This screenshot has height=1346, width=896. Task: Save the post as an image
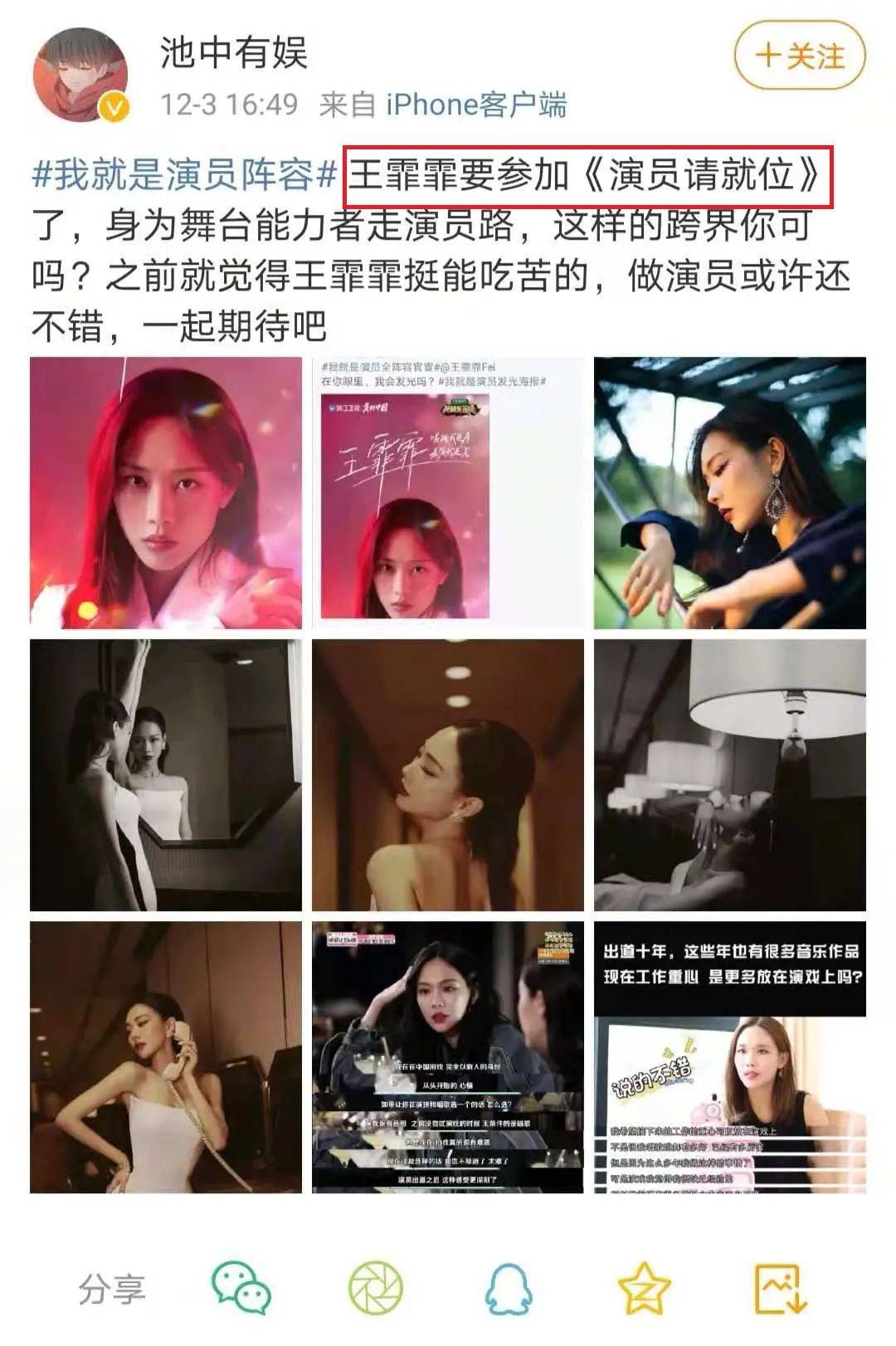pyautogui.click(x=780, y=1289)
